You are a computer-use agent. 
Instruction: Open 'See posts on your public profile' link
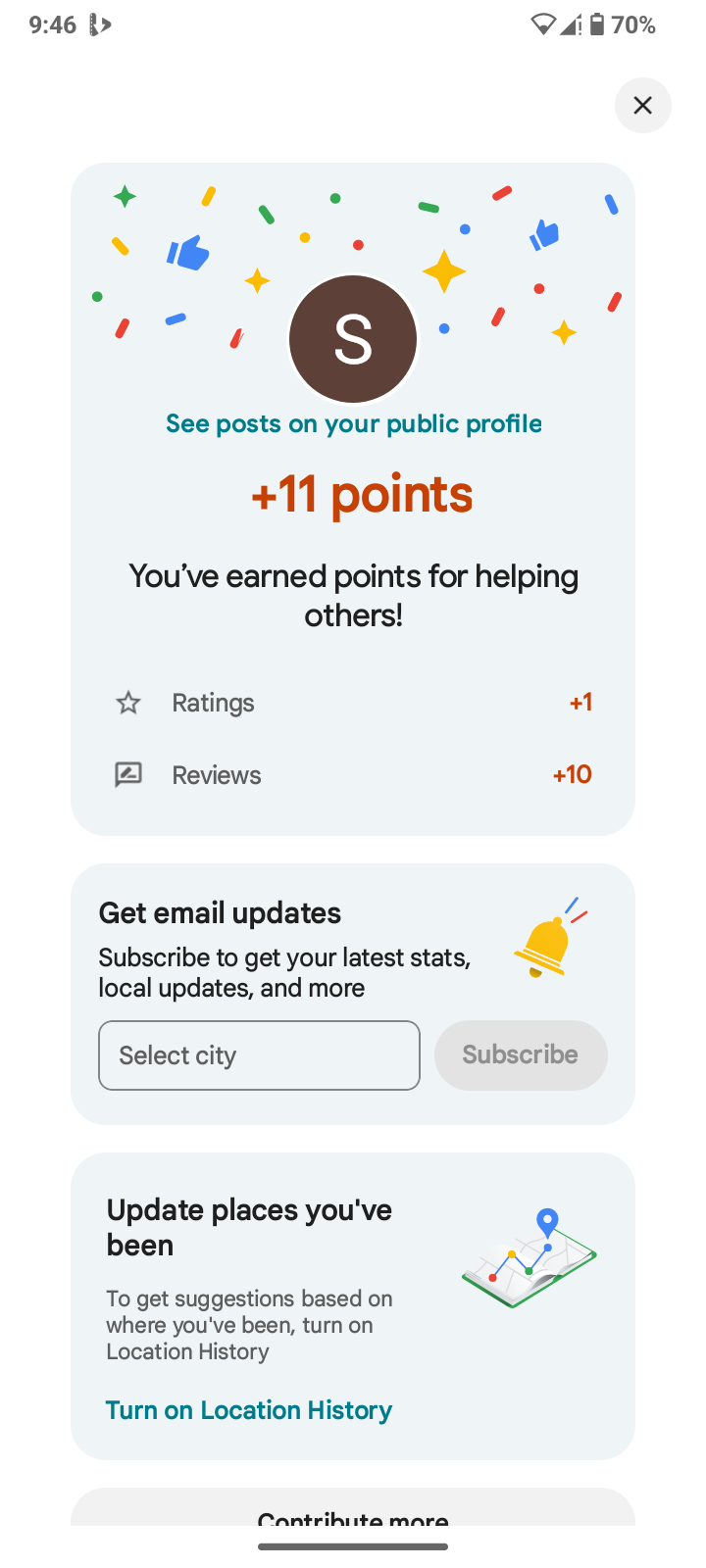click(353, 423)
